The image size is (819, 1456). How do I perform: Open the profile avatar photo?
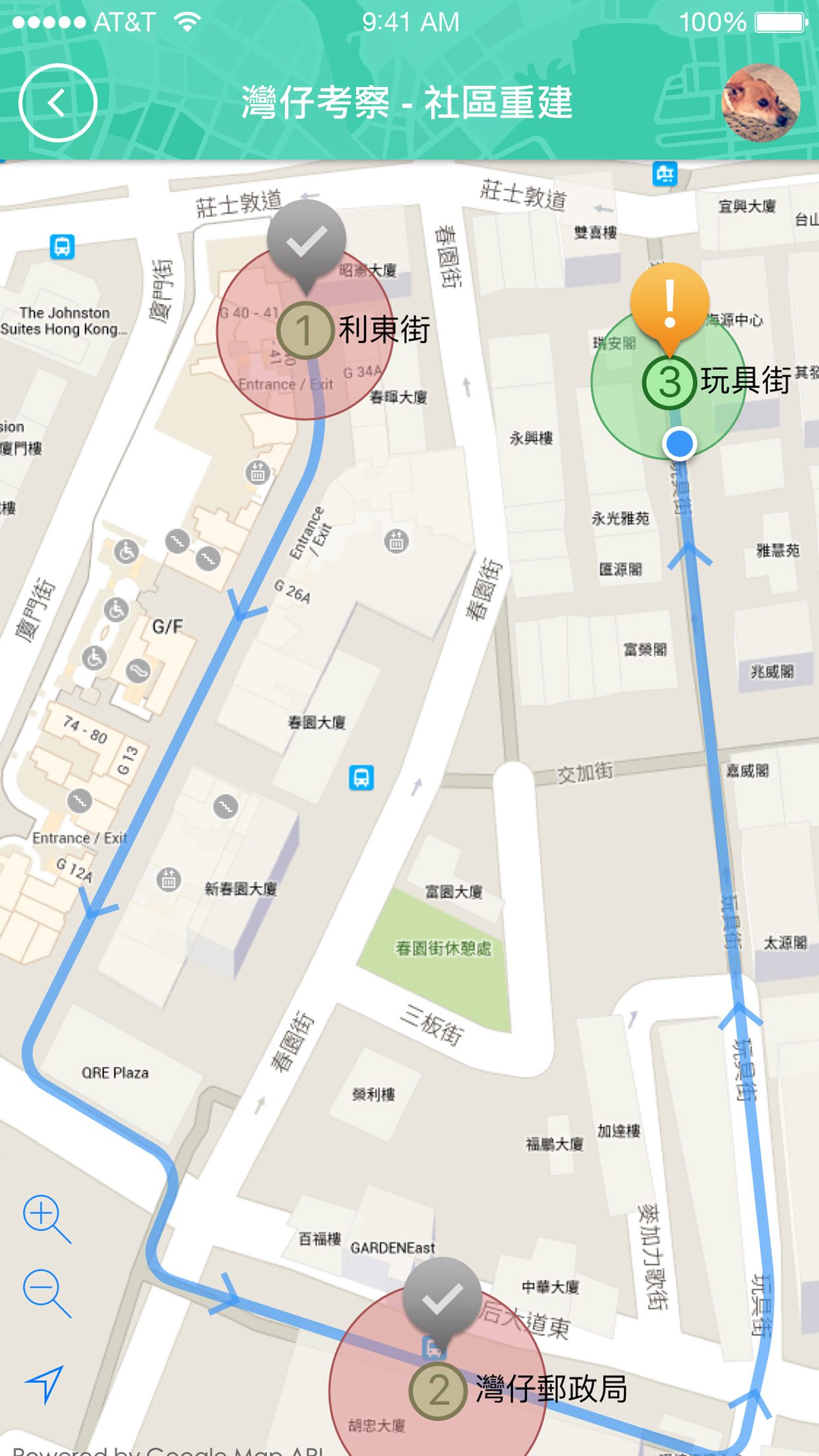760,103
